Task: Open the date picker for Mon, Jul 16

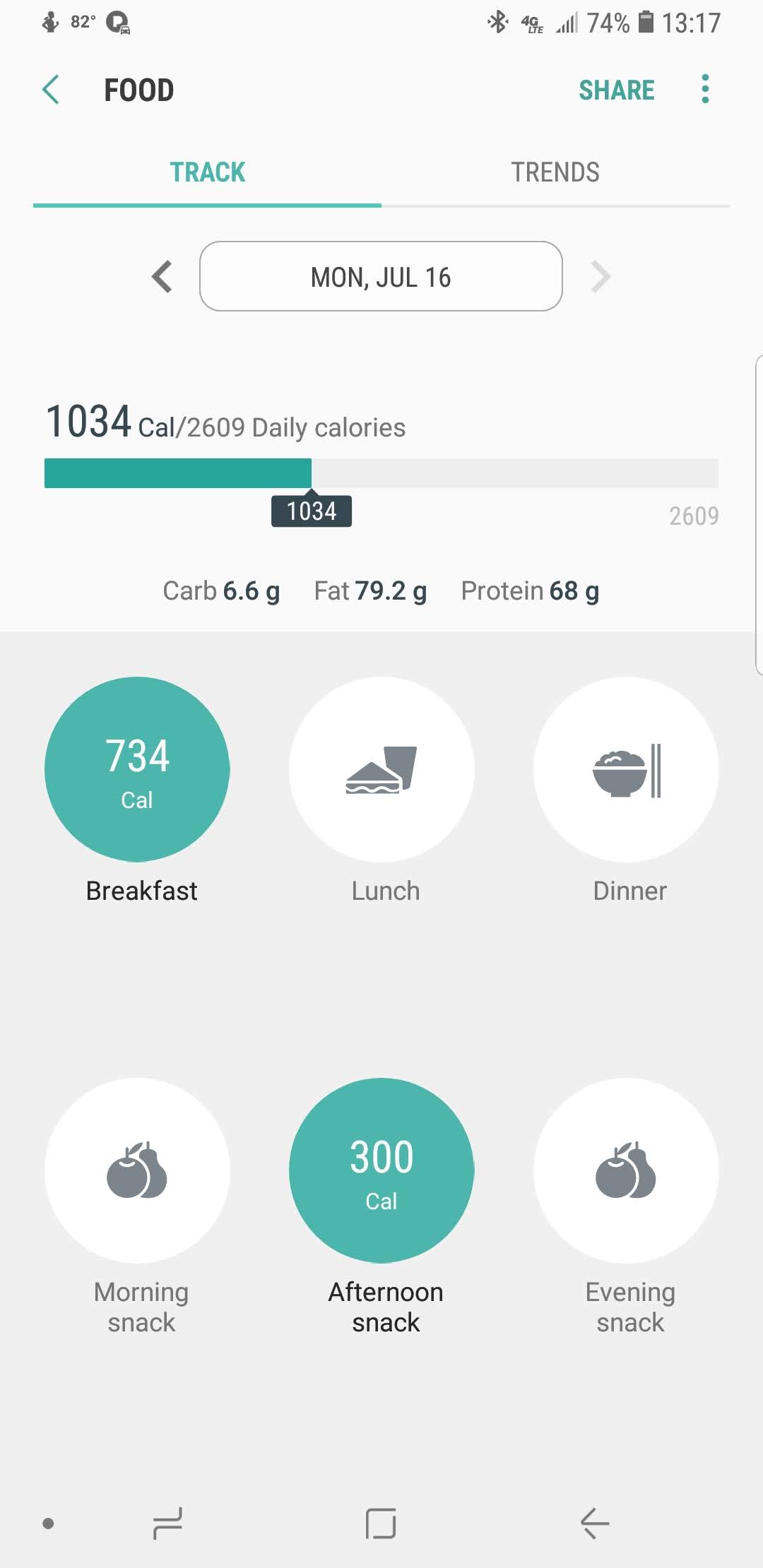Action: [x=381, y=276]
